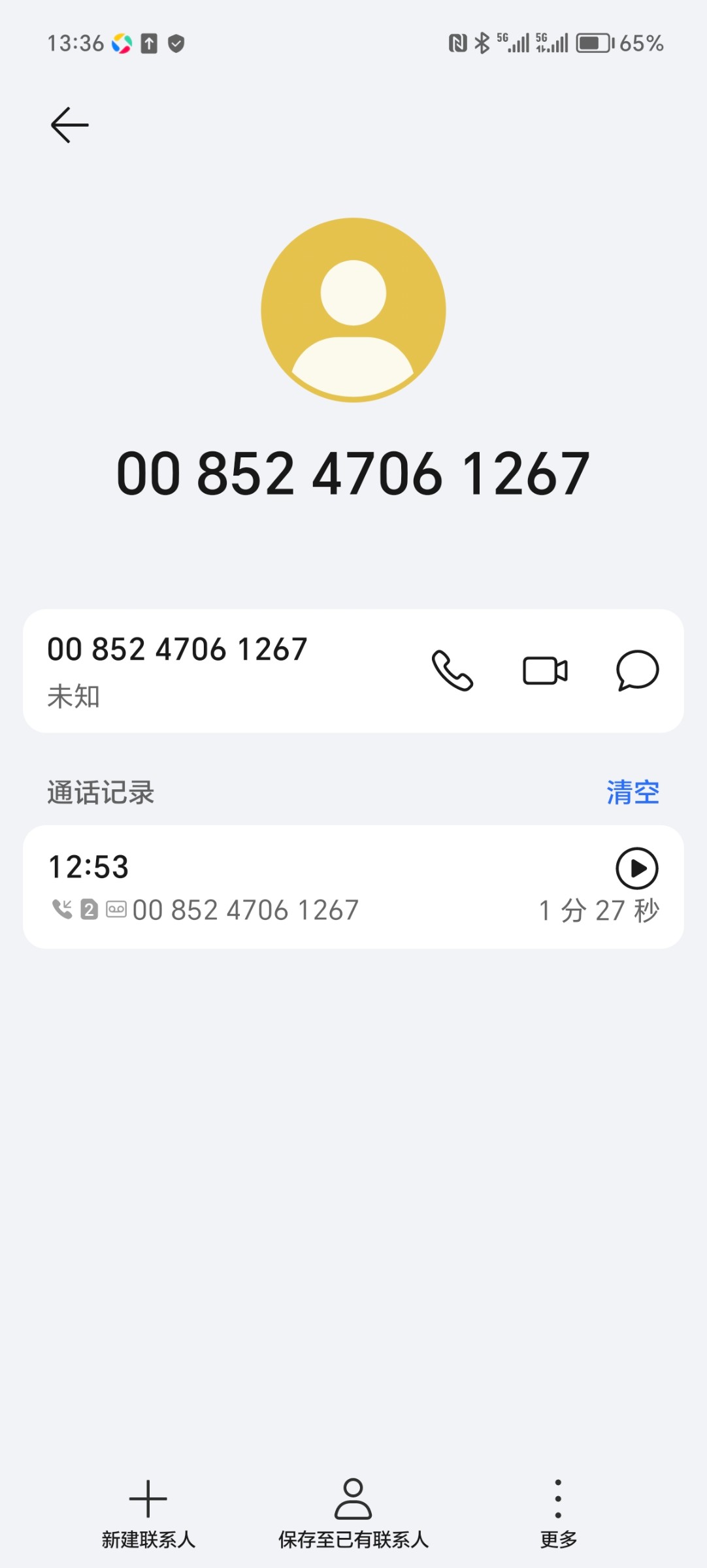
Task: Send a message to this number
Action: point(638,670)
